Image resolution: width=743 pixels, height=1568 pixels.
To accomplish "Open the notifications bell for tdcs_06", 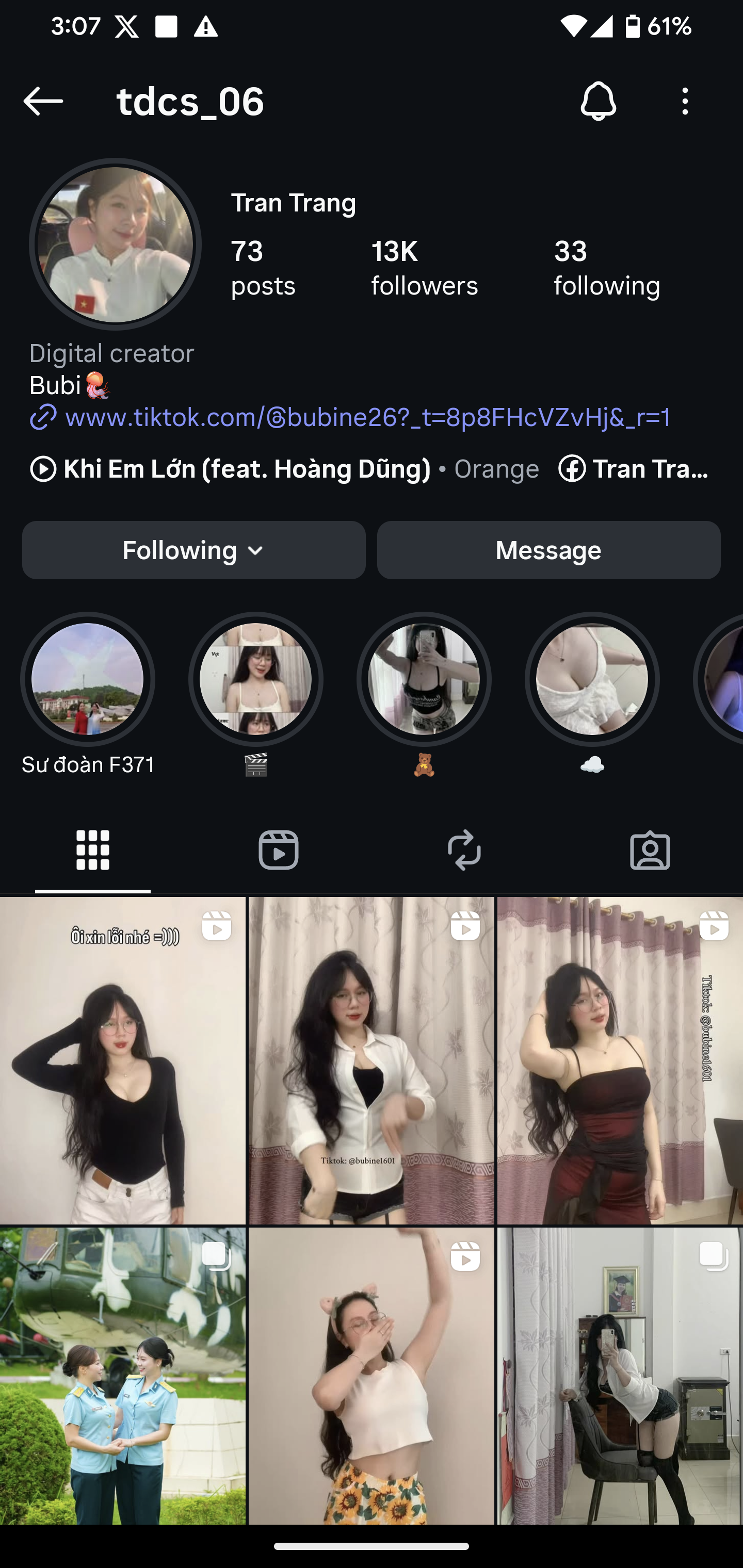I will pyautogui.click(x=598, y=101).
